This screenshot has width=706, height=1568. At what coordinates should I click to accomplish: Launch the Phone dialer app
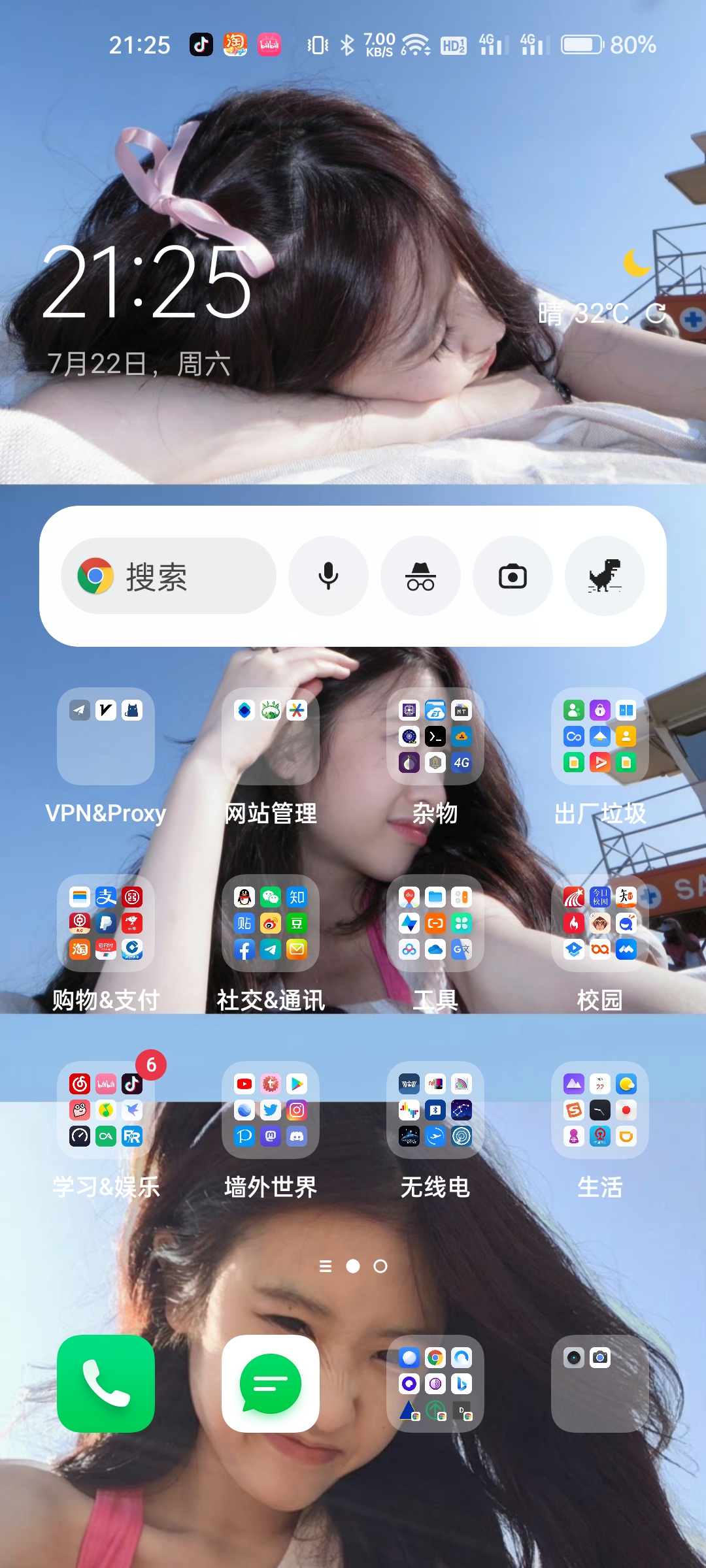(106, 1384)
